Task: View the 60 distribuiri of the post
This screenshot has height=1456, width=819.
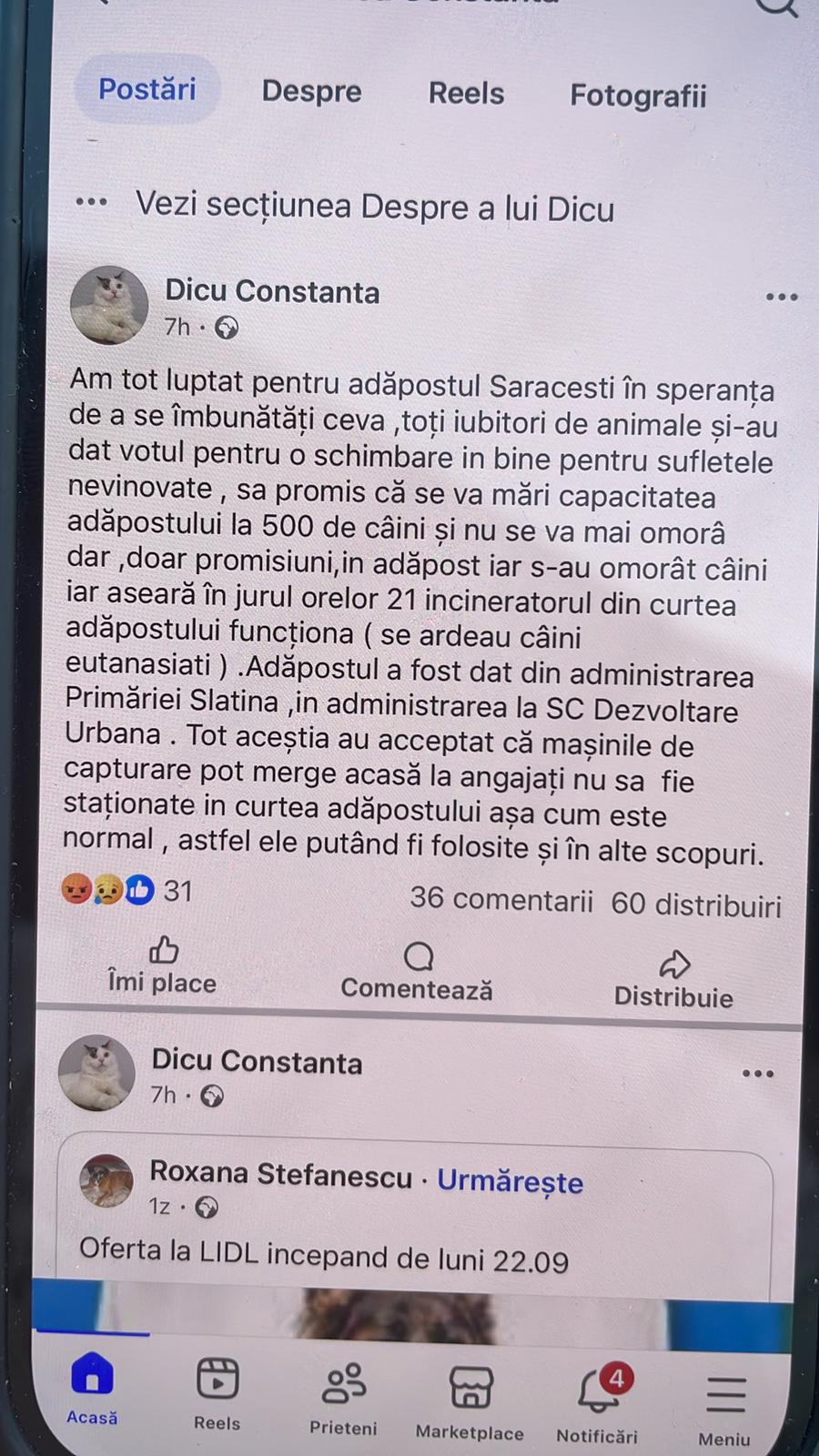Action: tap(696, 905)
